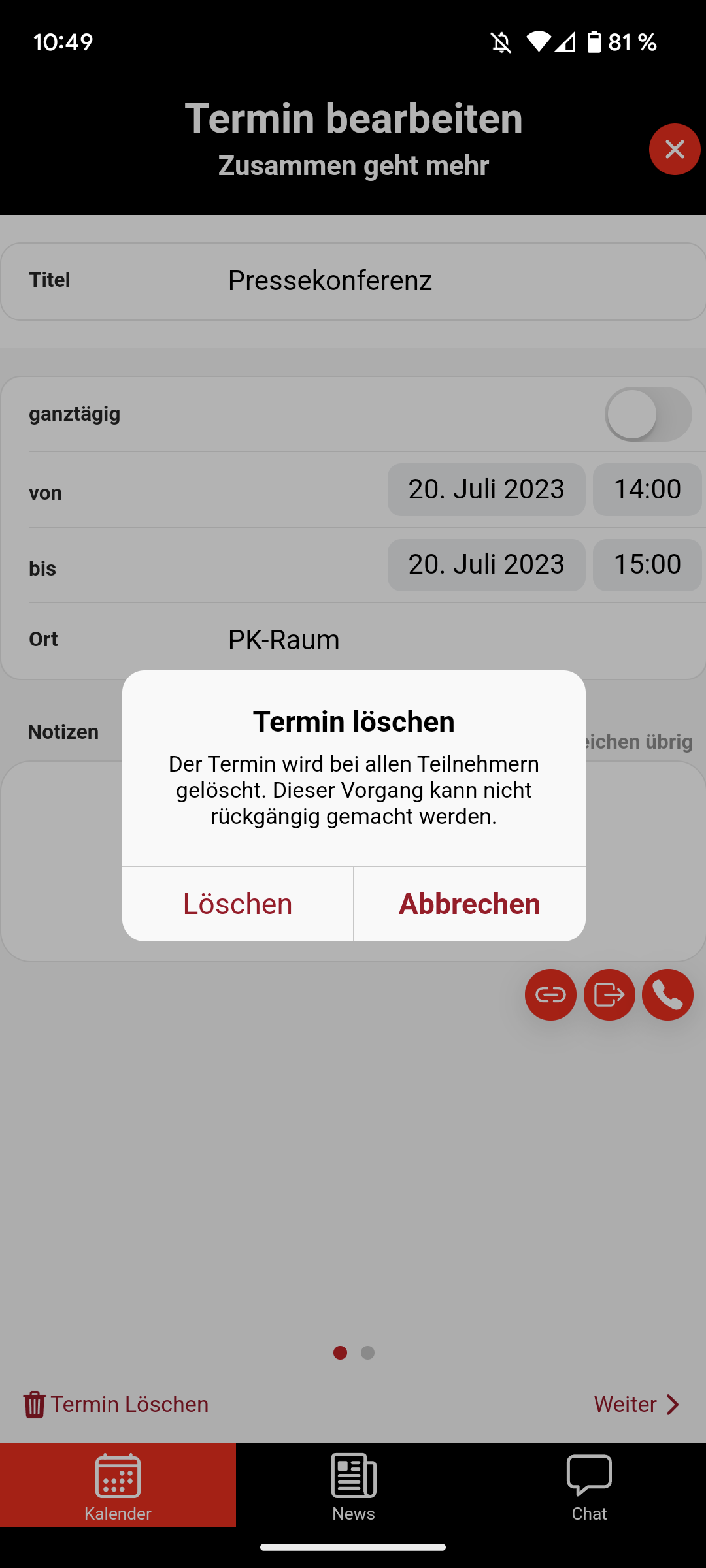The height and width of the screenshot is (1568, 706).
Task: Open Kalender via the bottom calendar icon
Action: 118,1484
